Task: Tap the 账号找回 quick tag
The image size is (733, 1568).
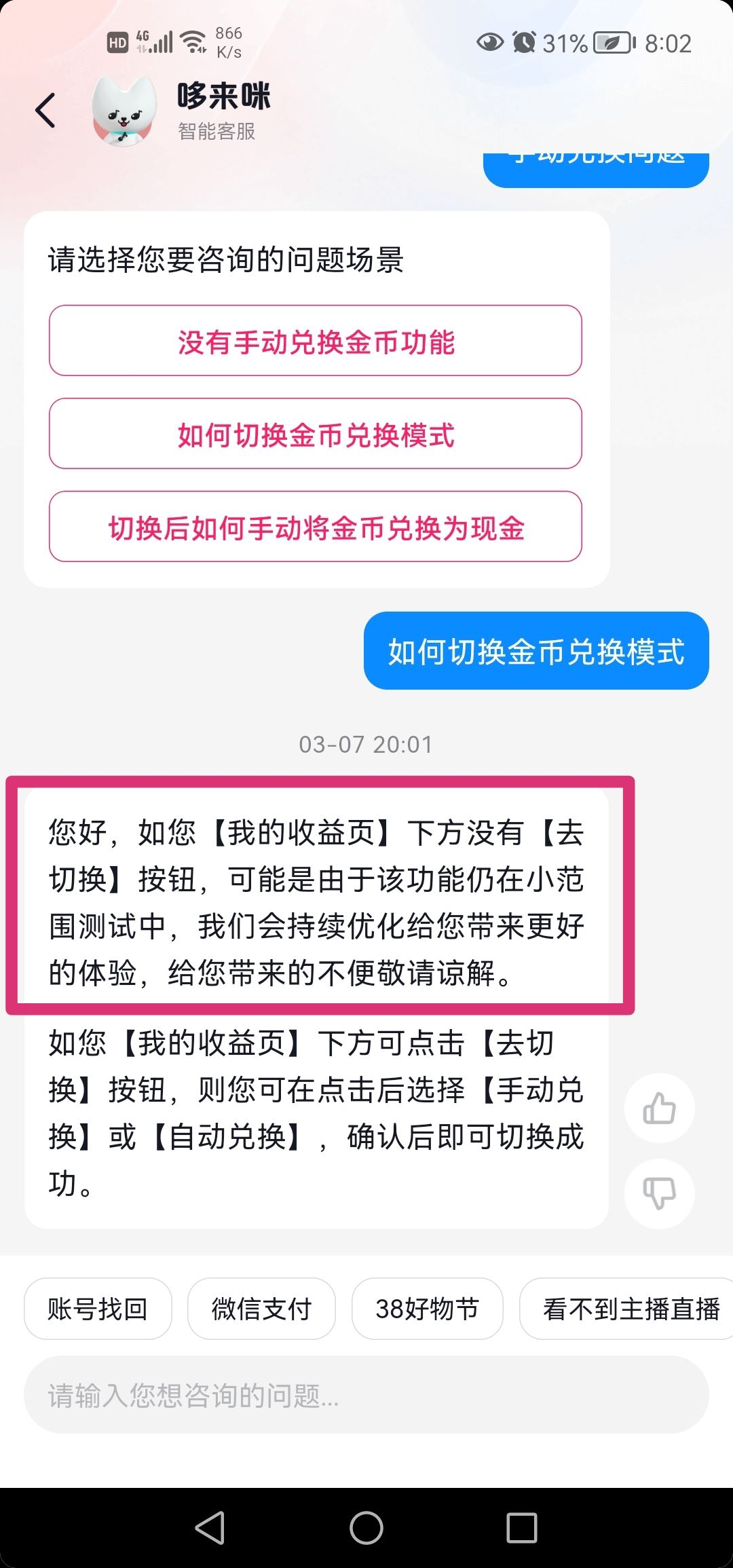Action: click(x=97, y=1309)
